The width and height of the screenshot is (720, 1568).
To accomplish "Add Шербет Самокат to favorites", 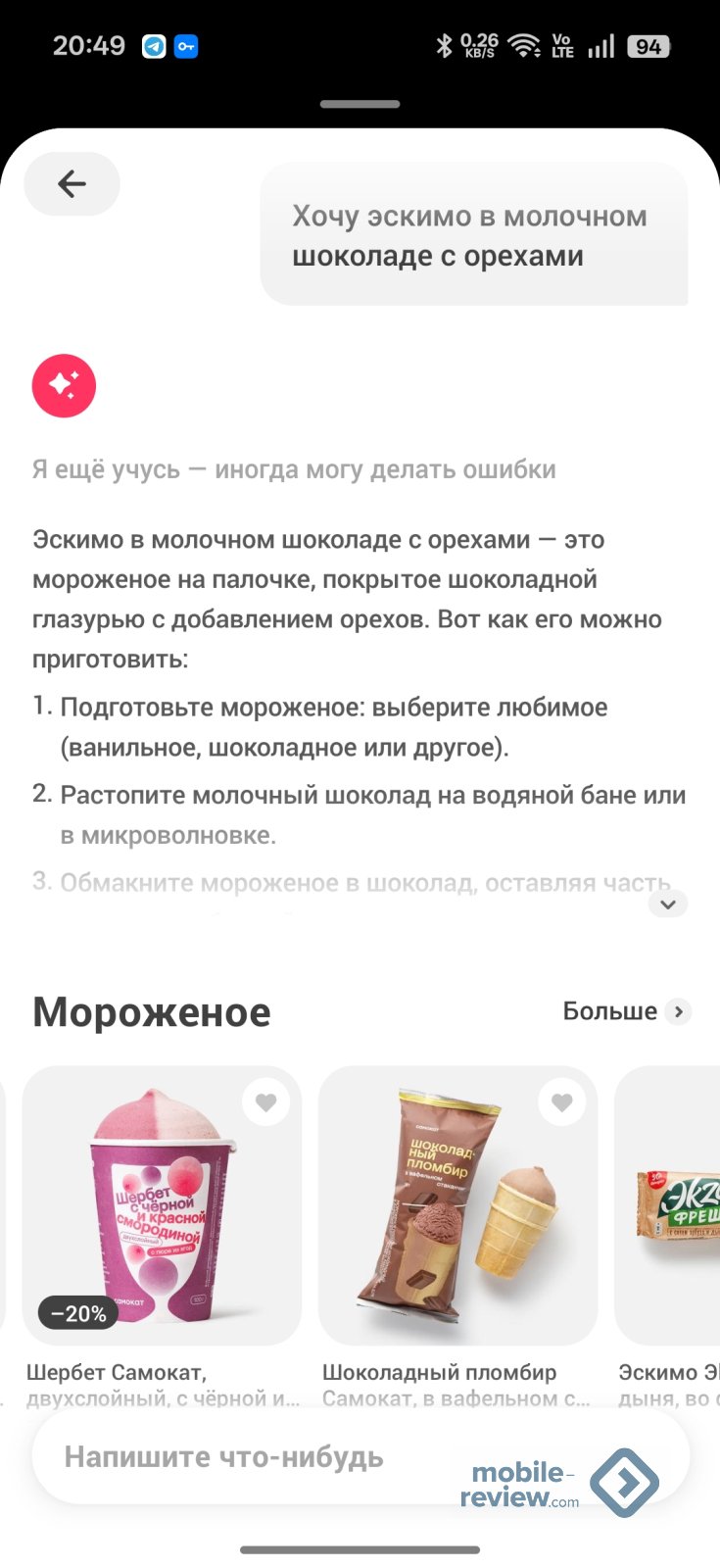I will (x=265, y=1102).
